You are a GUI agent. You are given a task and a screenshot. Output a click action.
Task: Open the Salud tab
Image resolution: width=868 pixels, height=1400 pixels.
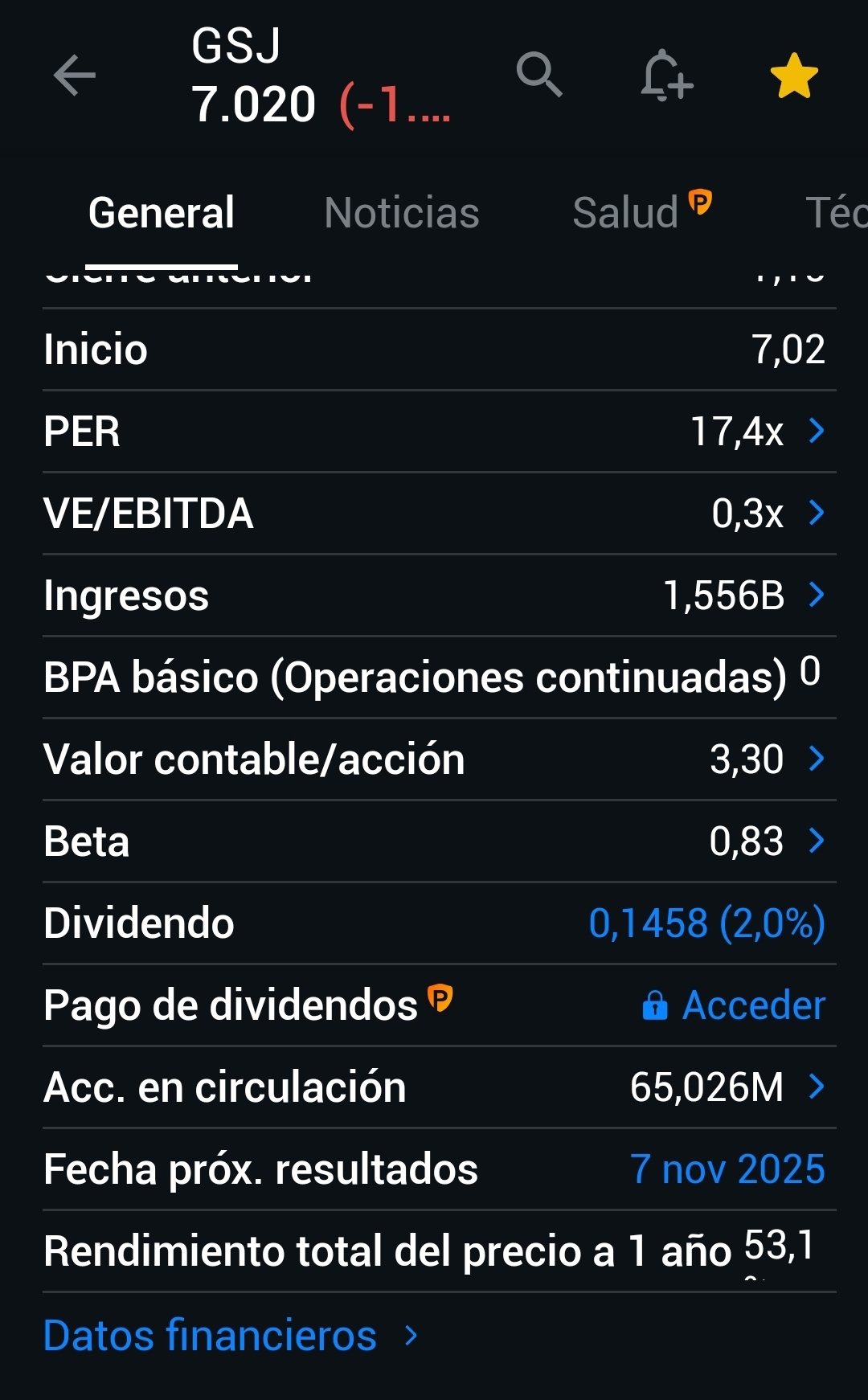click(627, 211)
